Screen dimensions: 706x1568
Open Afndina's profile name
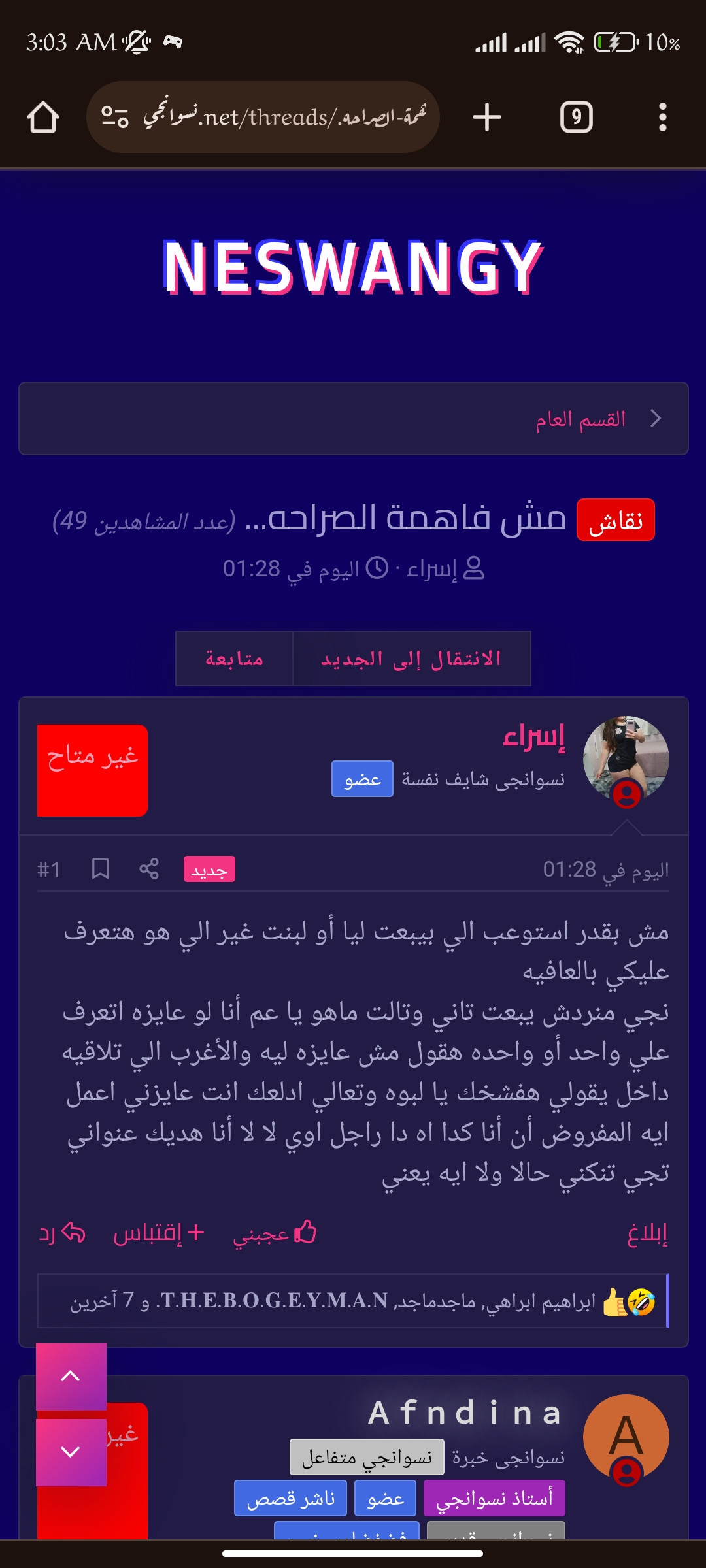tap(465, 1413)
